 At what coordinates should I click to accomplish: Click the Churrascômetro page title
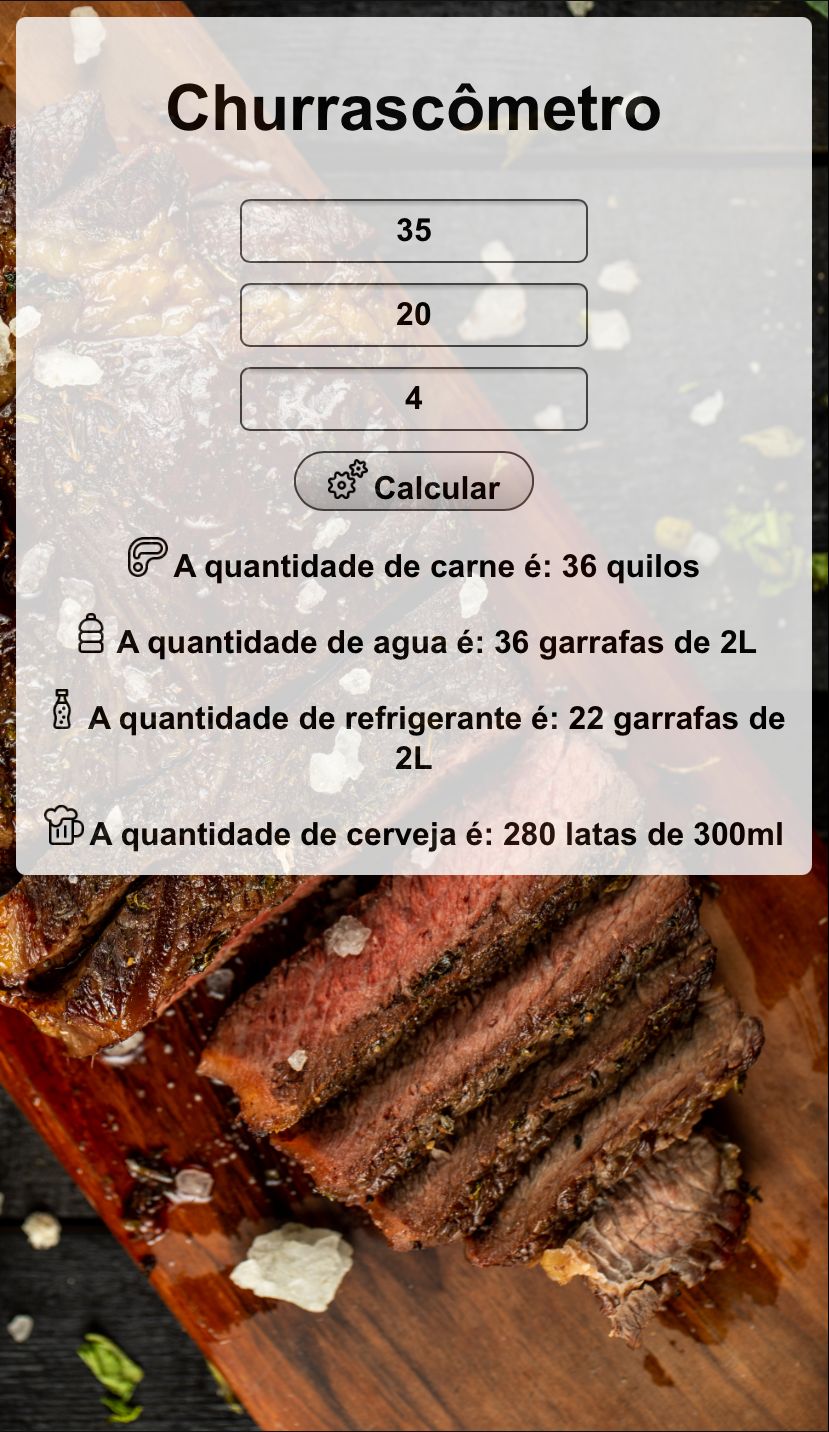414,110
